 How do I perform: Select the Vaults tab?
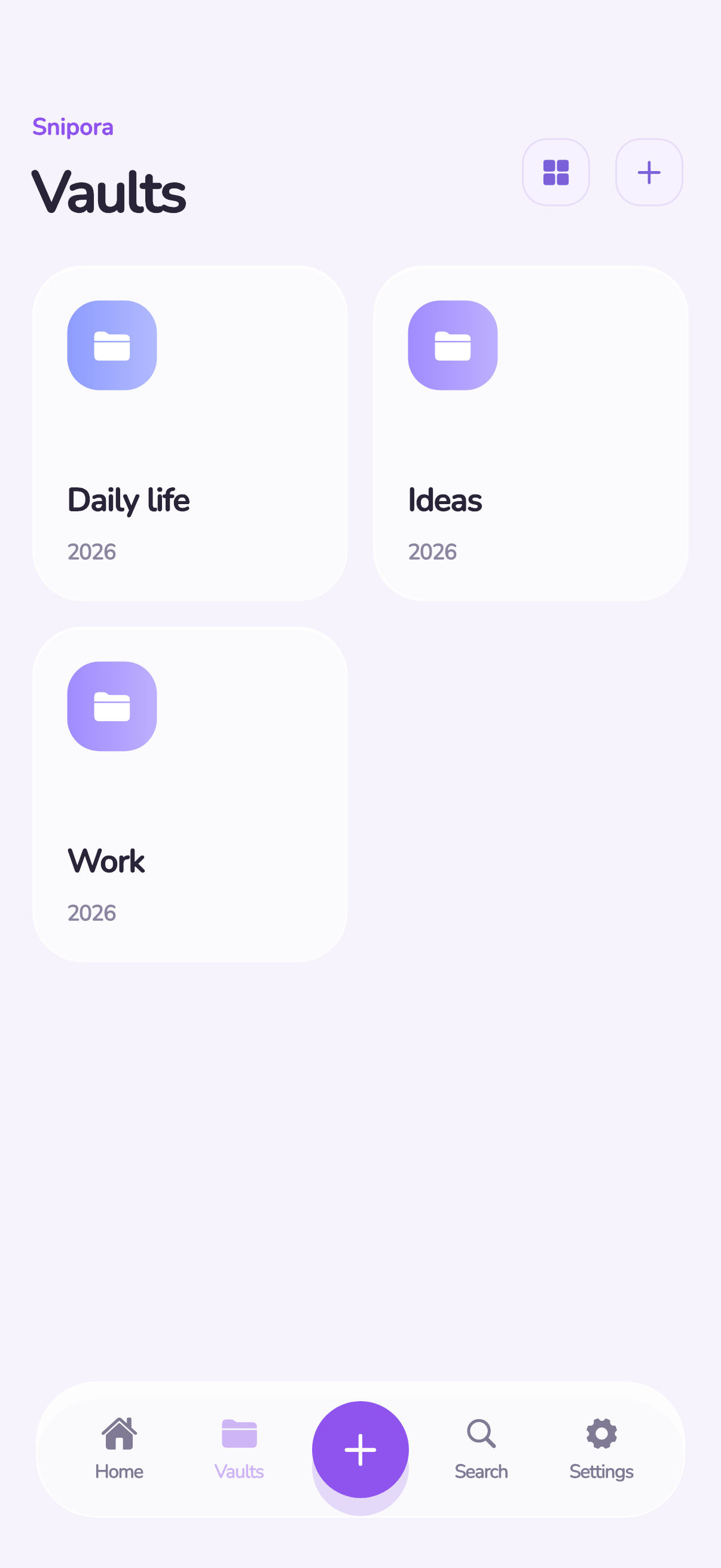coord(239,1450)
